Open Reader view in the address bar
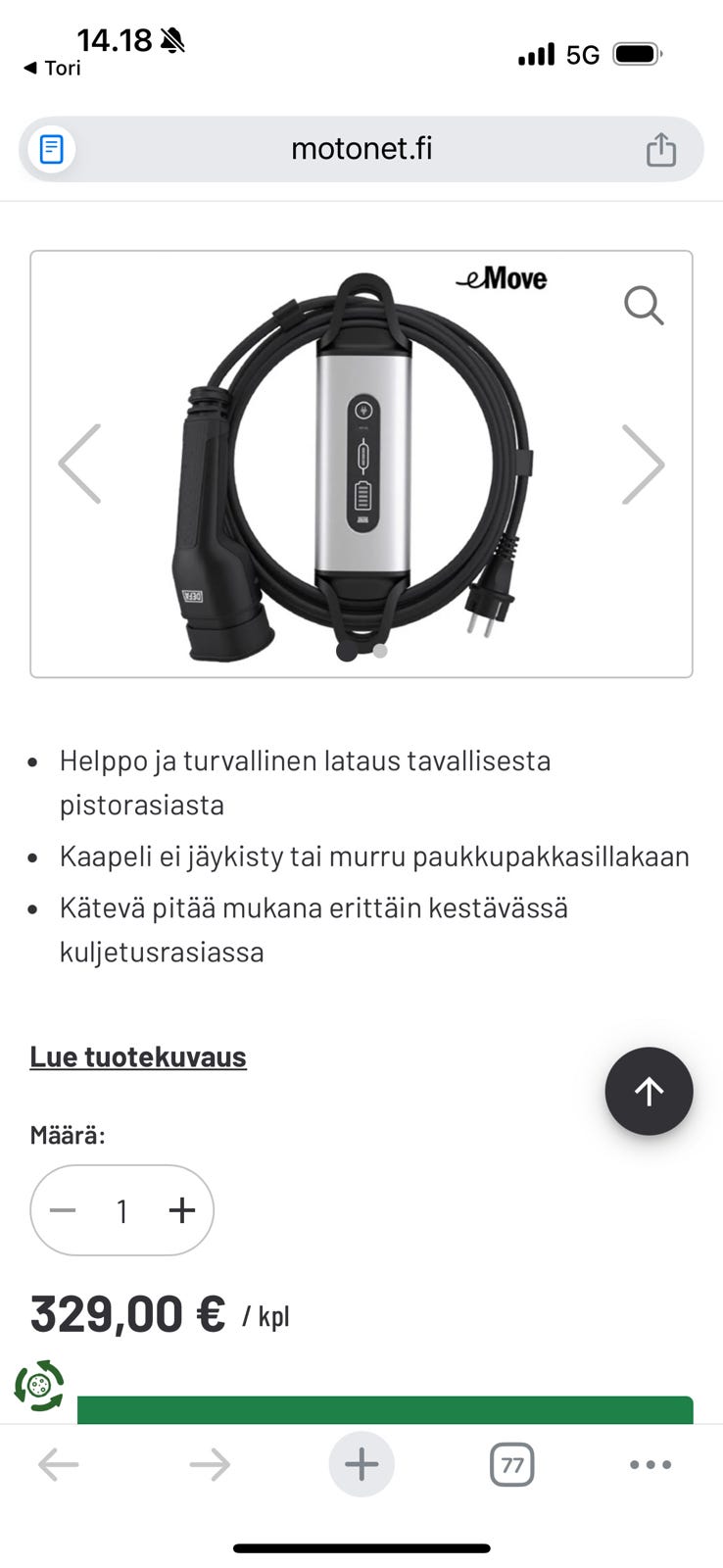 click(x=49, y=149)
